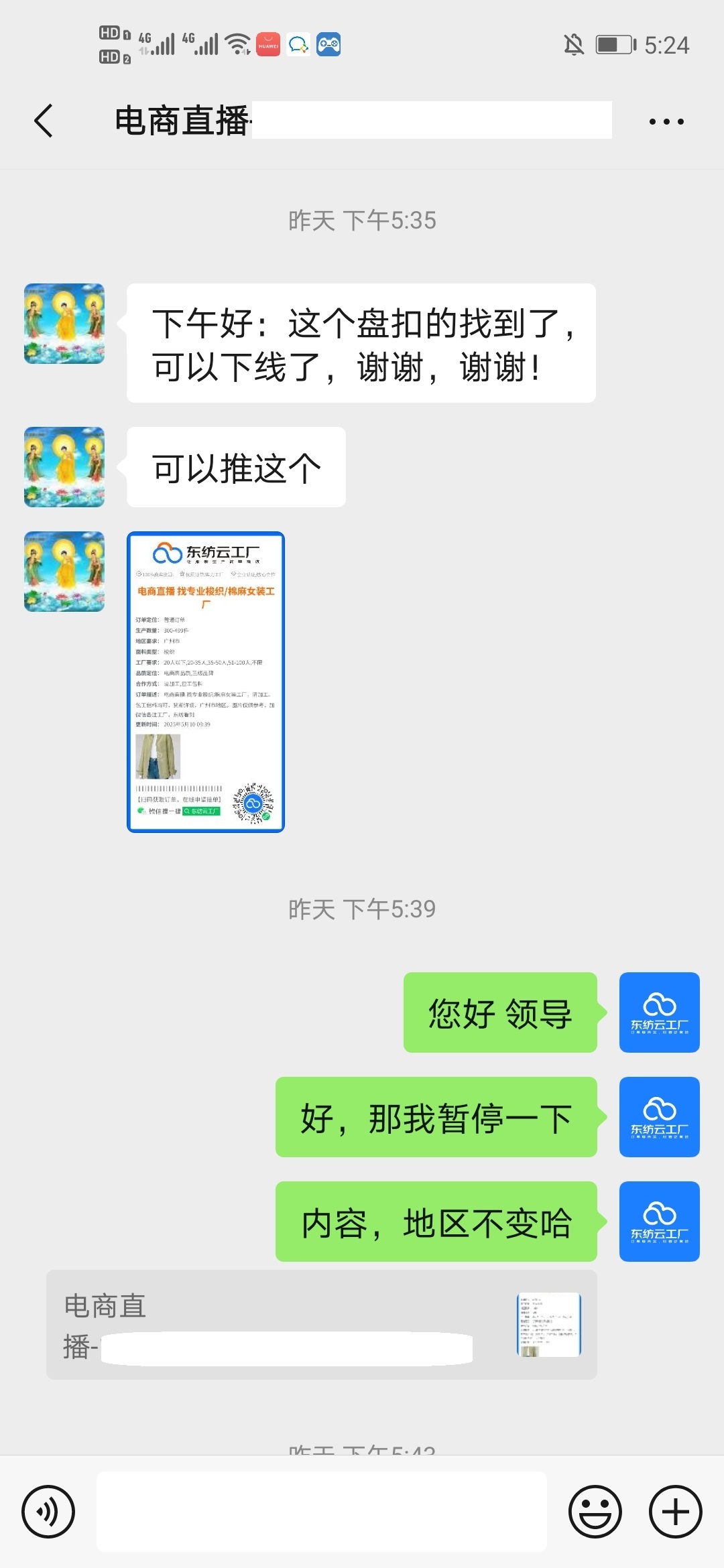Open the 东纺云工厂 order image message
This screenshot has height=1568, width=724.
point(206,681)
